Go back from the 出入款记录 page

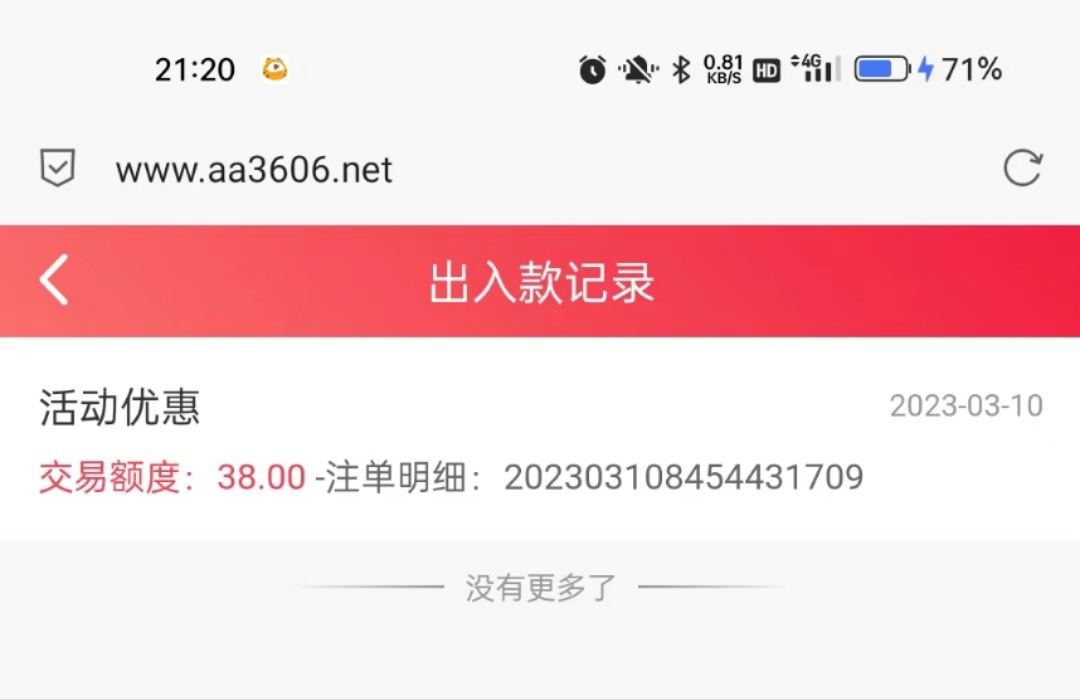[x=55, y=279]
